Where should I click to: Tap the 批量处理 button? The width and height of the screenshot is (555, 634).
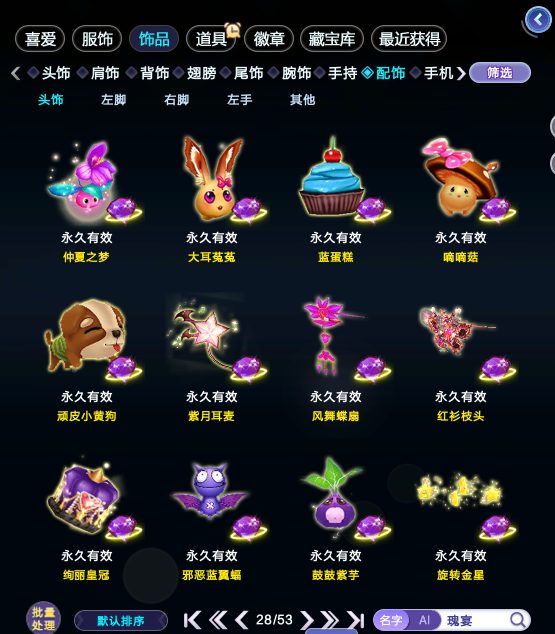coord(43,619)
